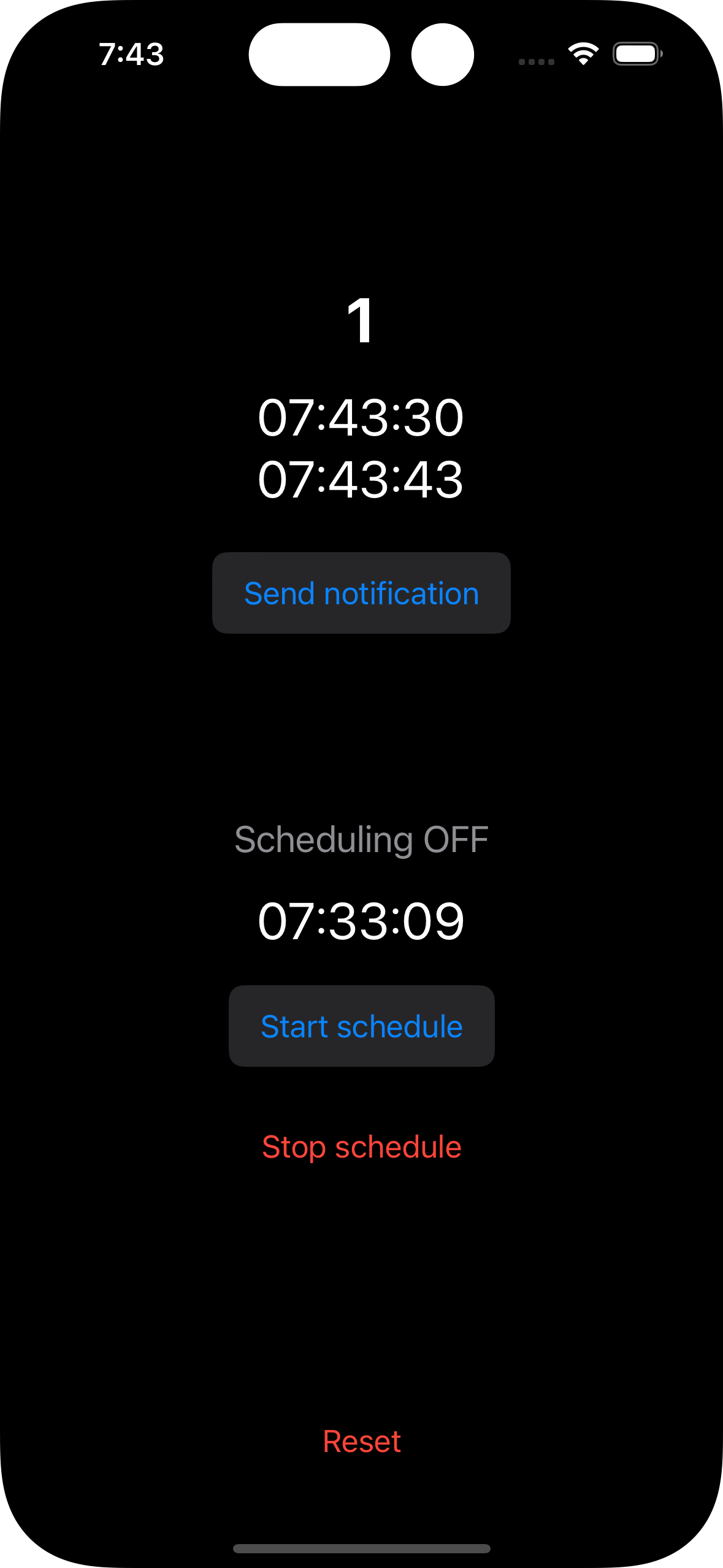The height and width of the screenshot is (1568, 723).
Task: Stop the schedule
Action: pyautogui.click(x=361, y=1147)
